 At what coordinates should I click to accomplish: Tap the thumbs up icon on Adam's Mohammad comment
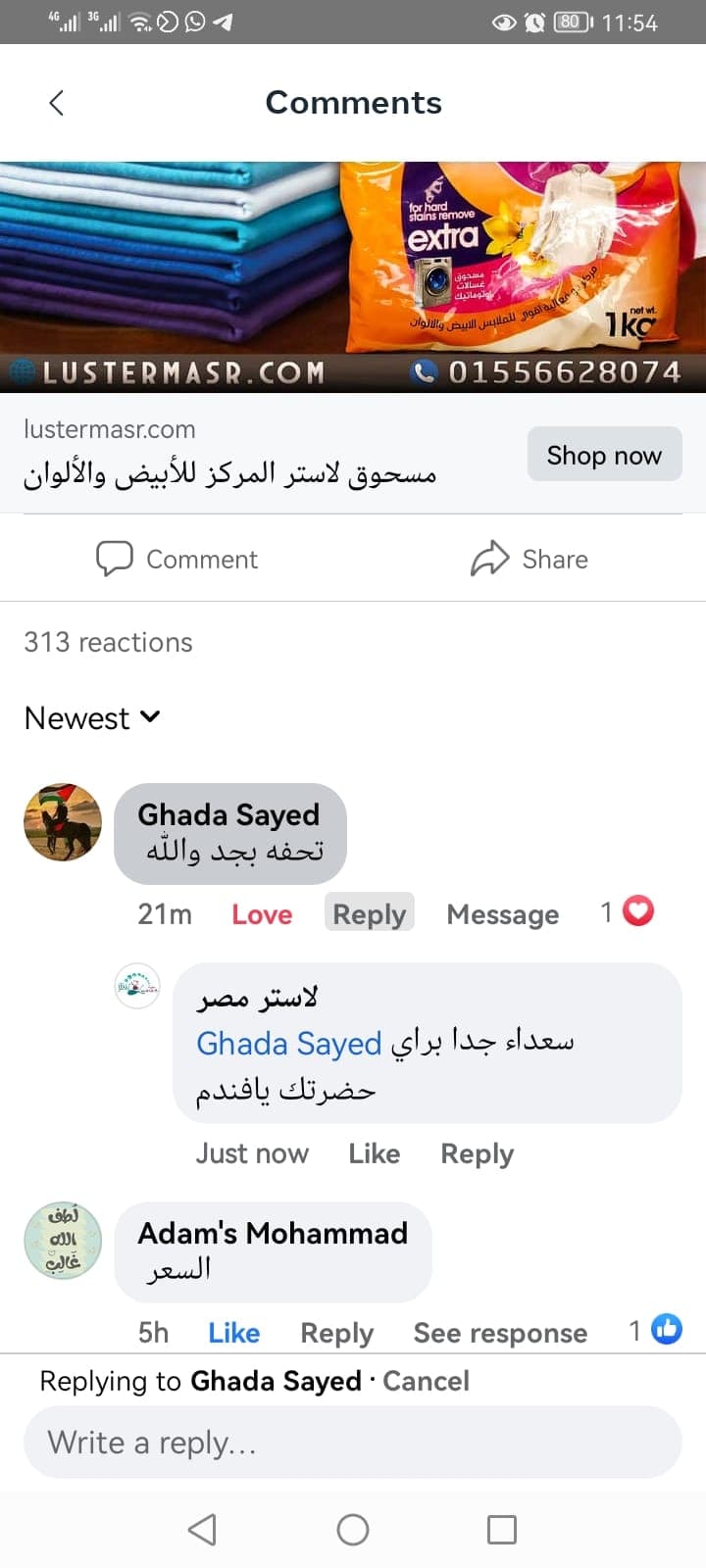coord(665,1329)
